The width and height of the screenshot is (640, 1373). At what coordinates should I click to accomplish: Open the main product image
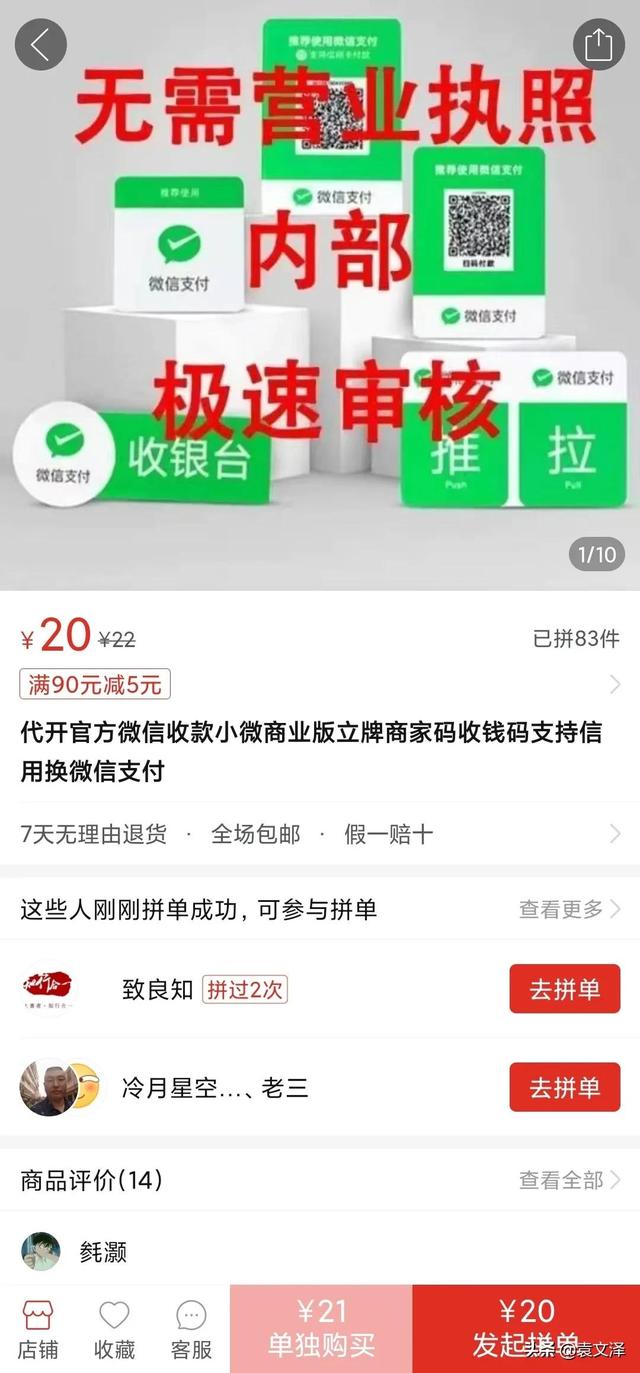320,295
